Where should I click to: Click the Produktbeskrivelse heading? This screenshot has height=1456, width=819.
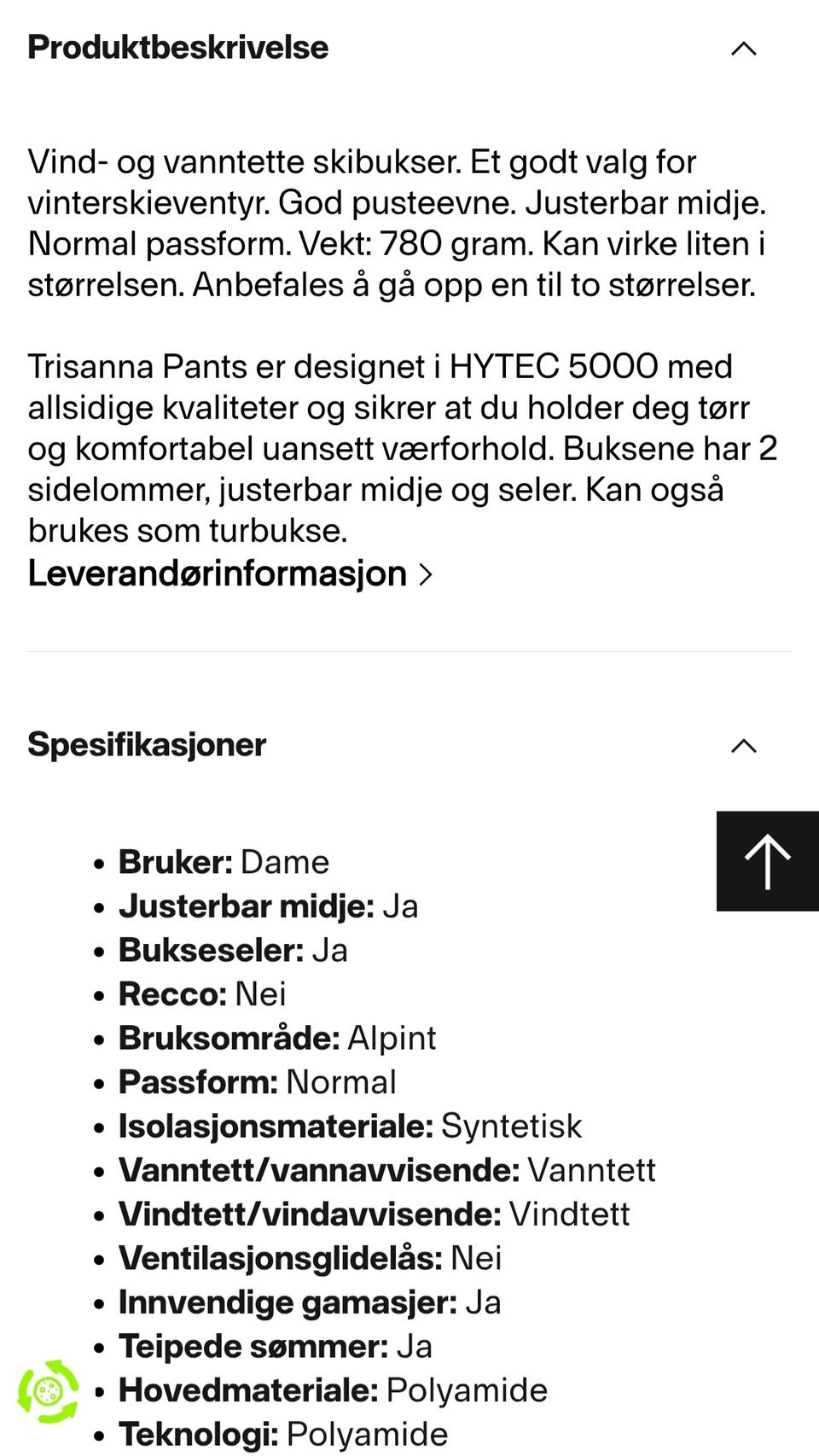tap(177, 49)
